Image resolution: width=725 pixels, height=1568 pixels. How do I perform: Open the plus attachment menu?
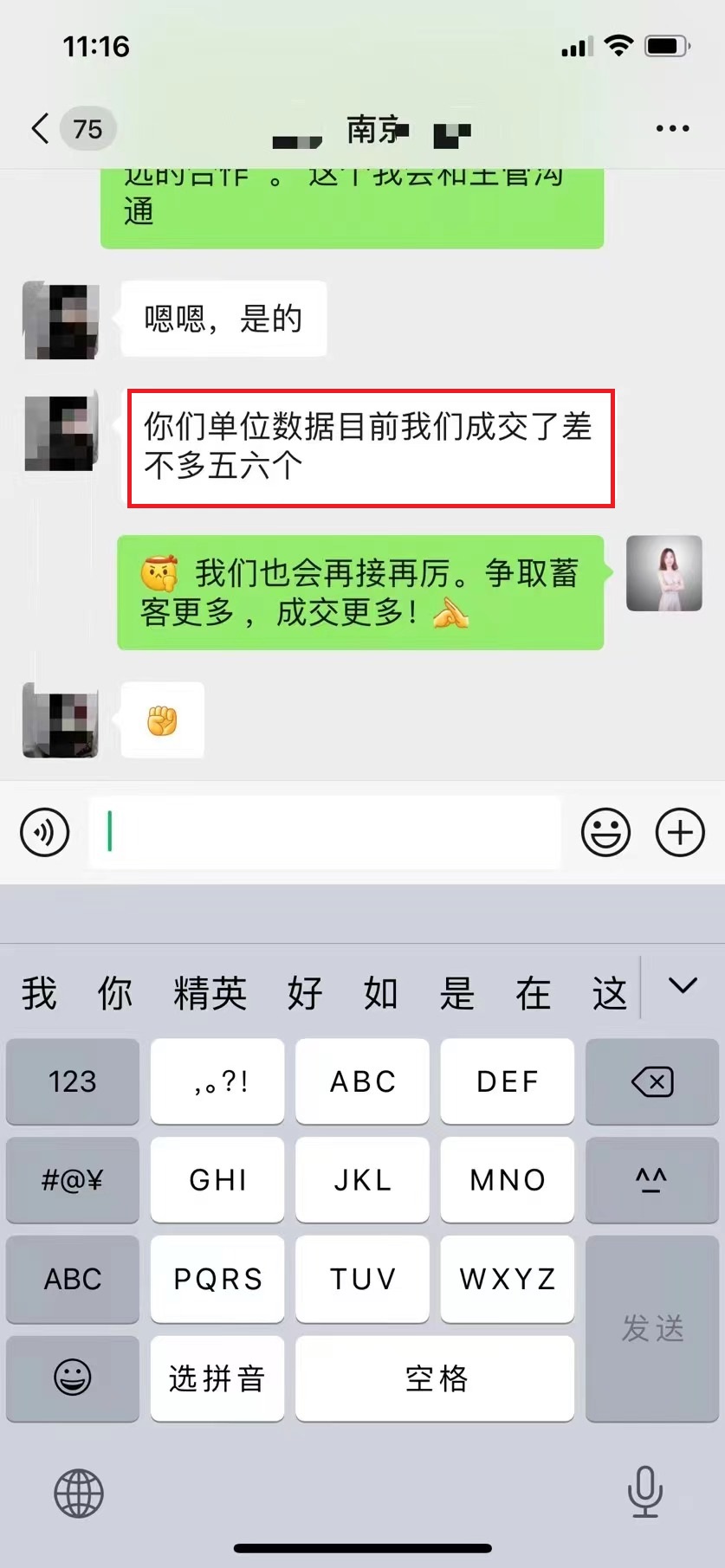coord(680,832)
